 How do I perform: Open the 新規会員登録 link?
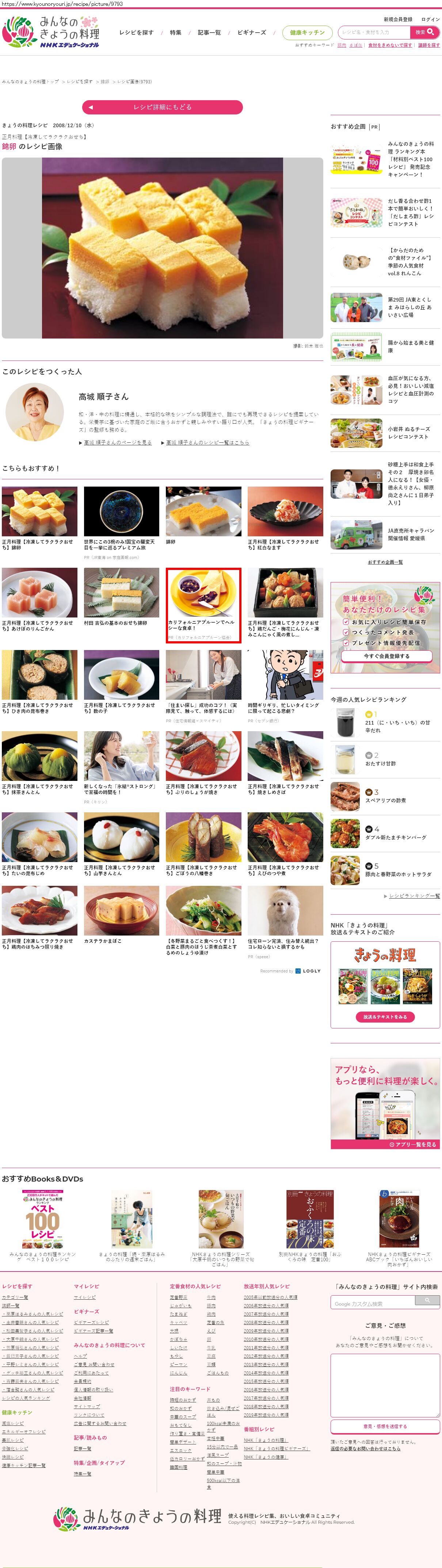tap(398, 19)
